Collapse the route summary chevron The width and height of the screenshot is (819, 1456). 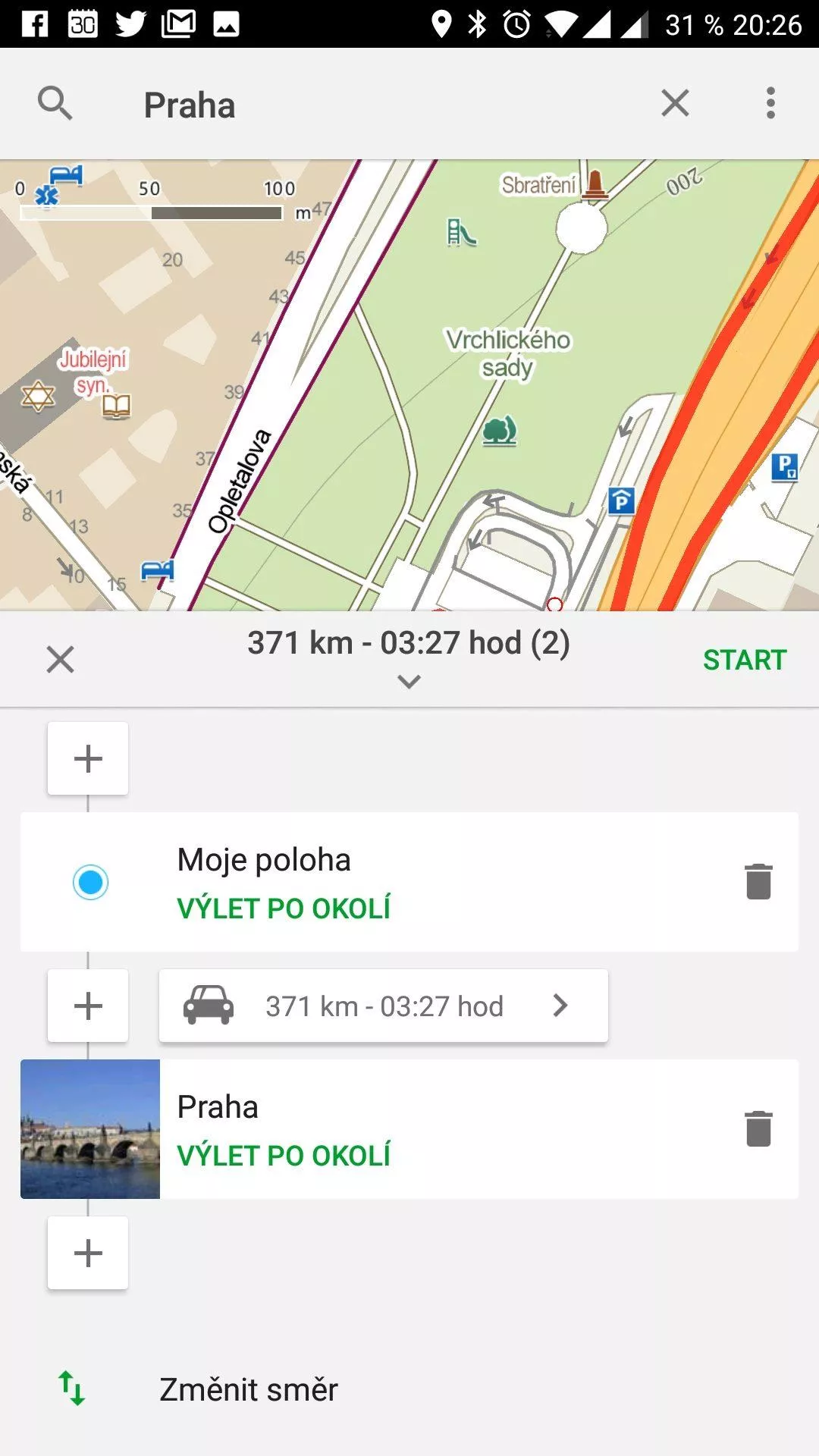[409, 682]
